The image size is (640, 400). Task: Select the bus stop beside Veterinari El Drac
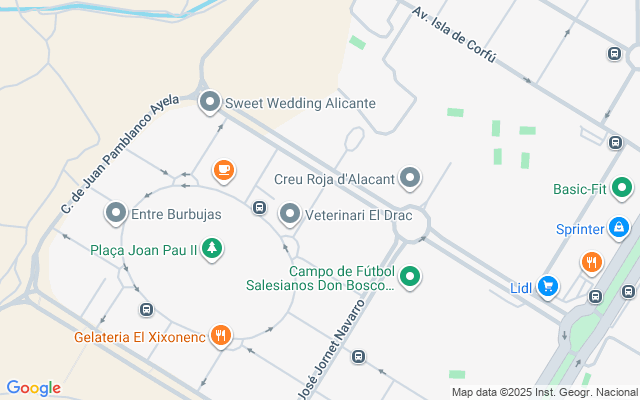[x=260, y=208]
